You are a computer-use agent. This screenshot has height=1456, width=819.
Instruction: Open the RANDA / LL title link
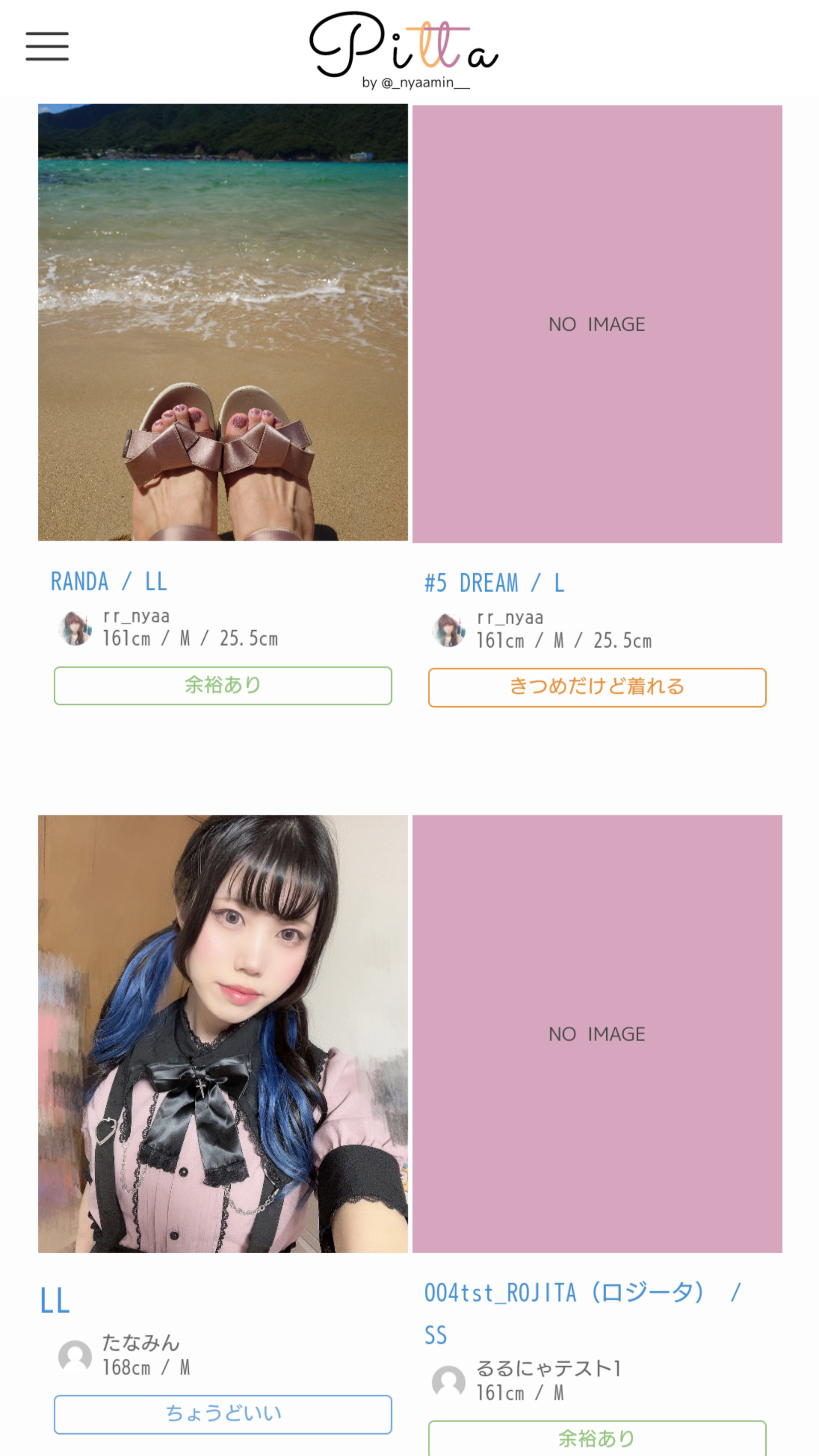pyautogui.click(x=109, y=582)
